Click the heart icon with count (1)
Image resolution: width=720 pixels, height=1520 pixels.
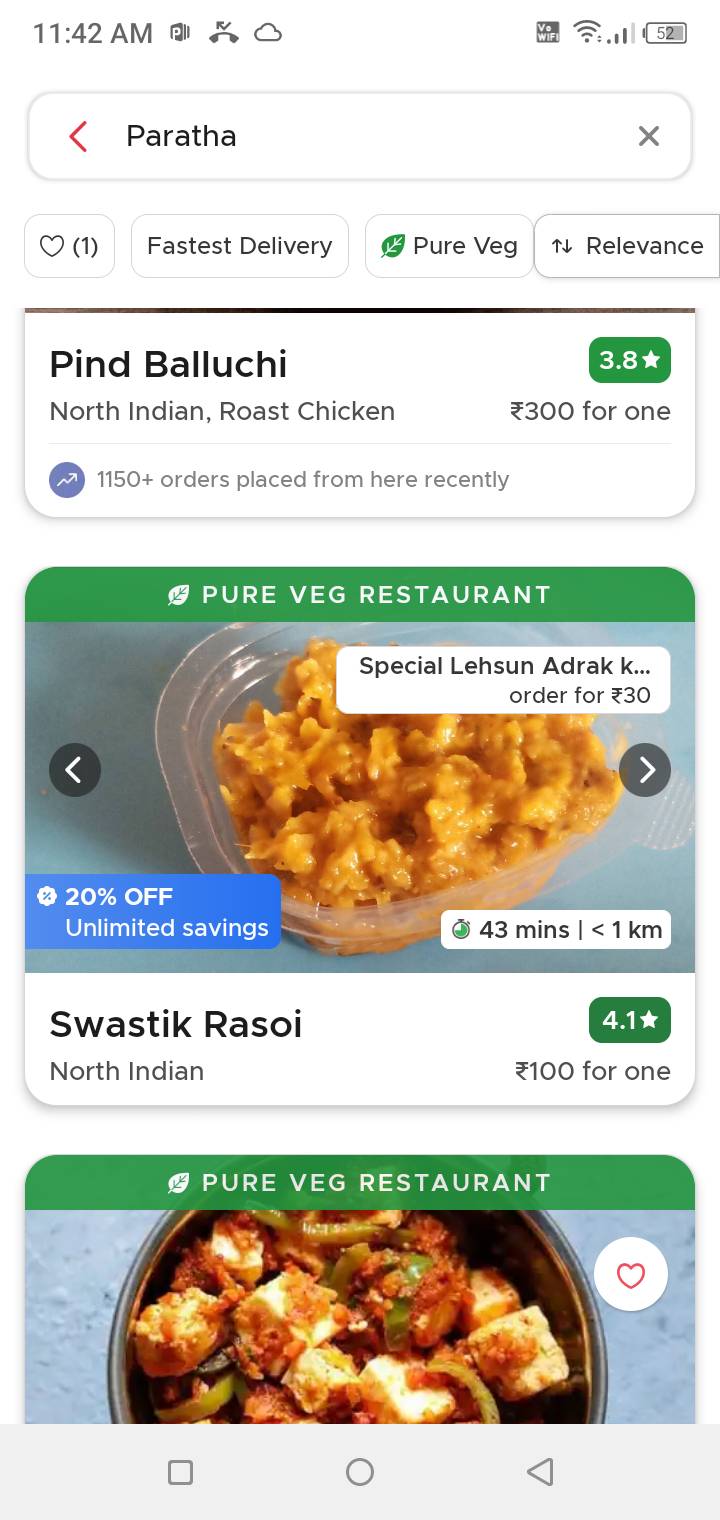coord(68,245)
